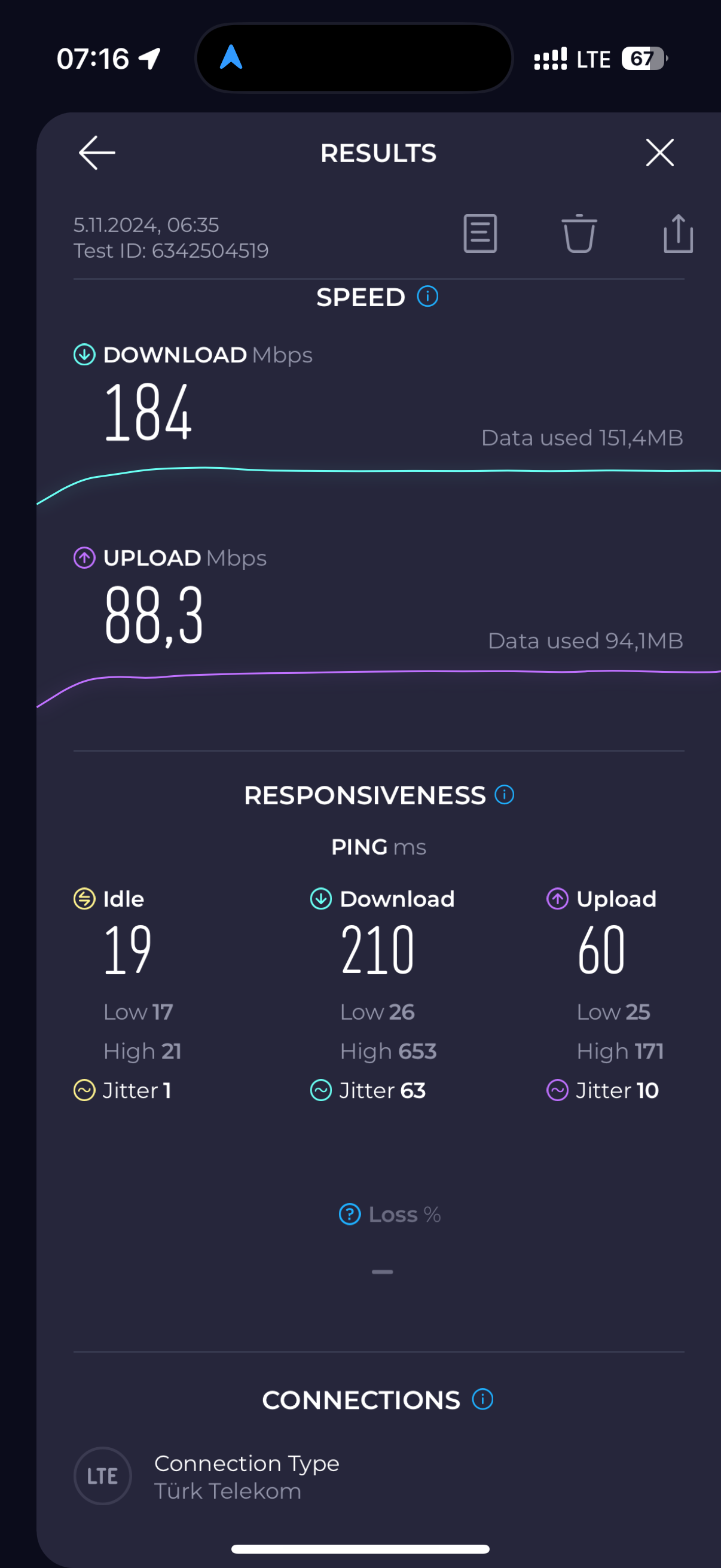Viewport: 721px width, 1568px height.
Task: Close the Results screen
Action: click(659, 152)
